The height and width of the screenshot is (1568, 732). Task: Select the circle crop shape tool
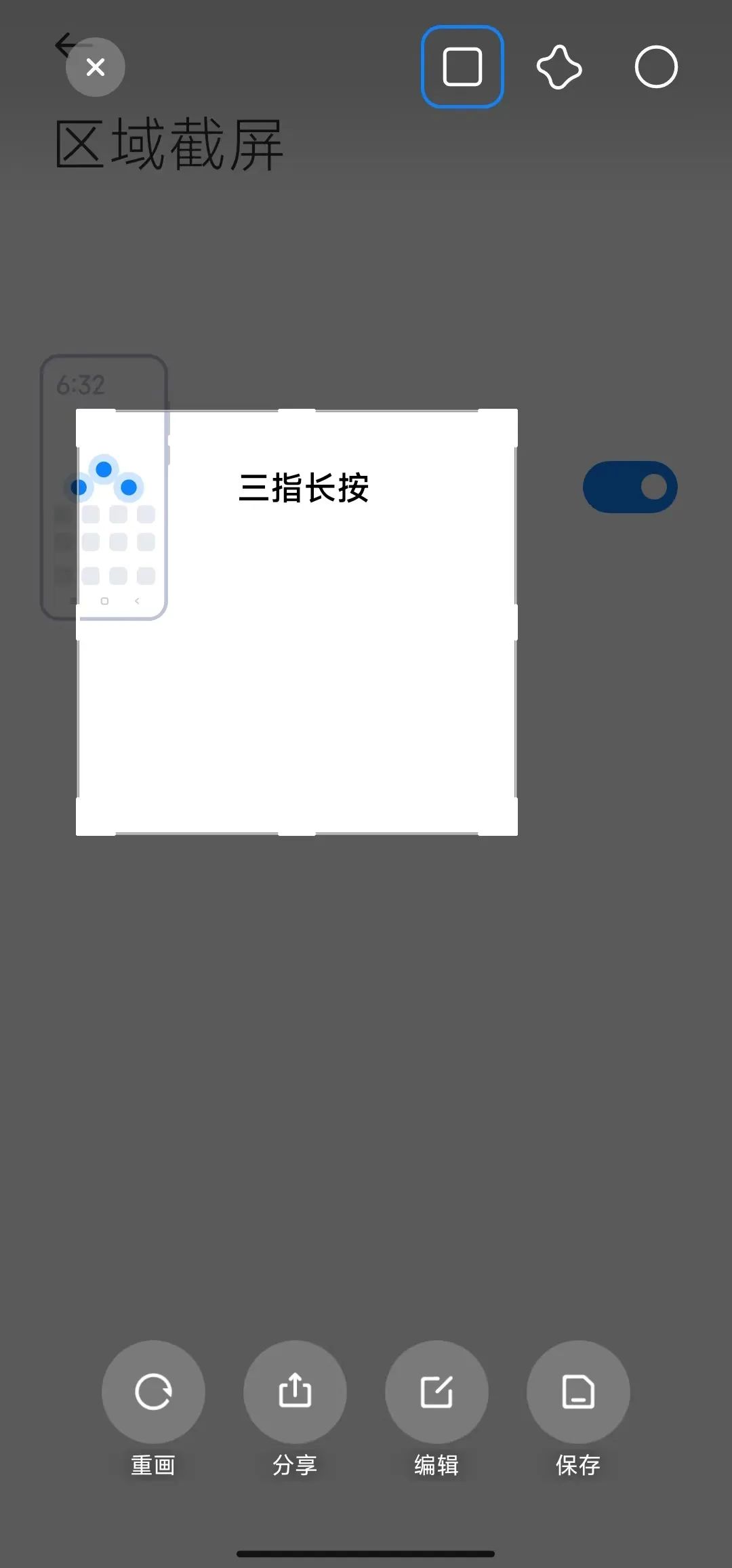[656, 66]
